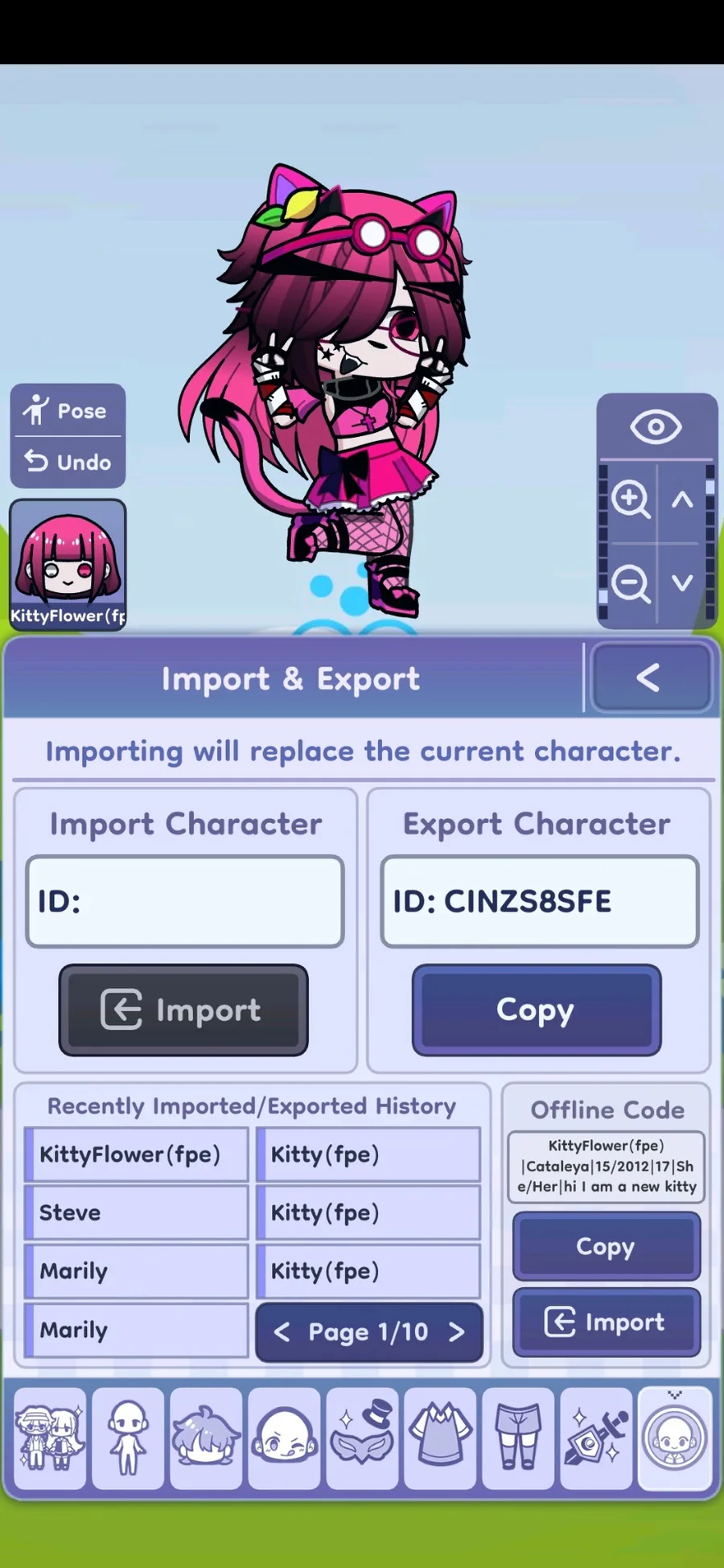This screenshot has width=724, height=1568.
Task: Tap the Import button under Import Character
Action: tap(183, 1010)
